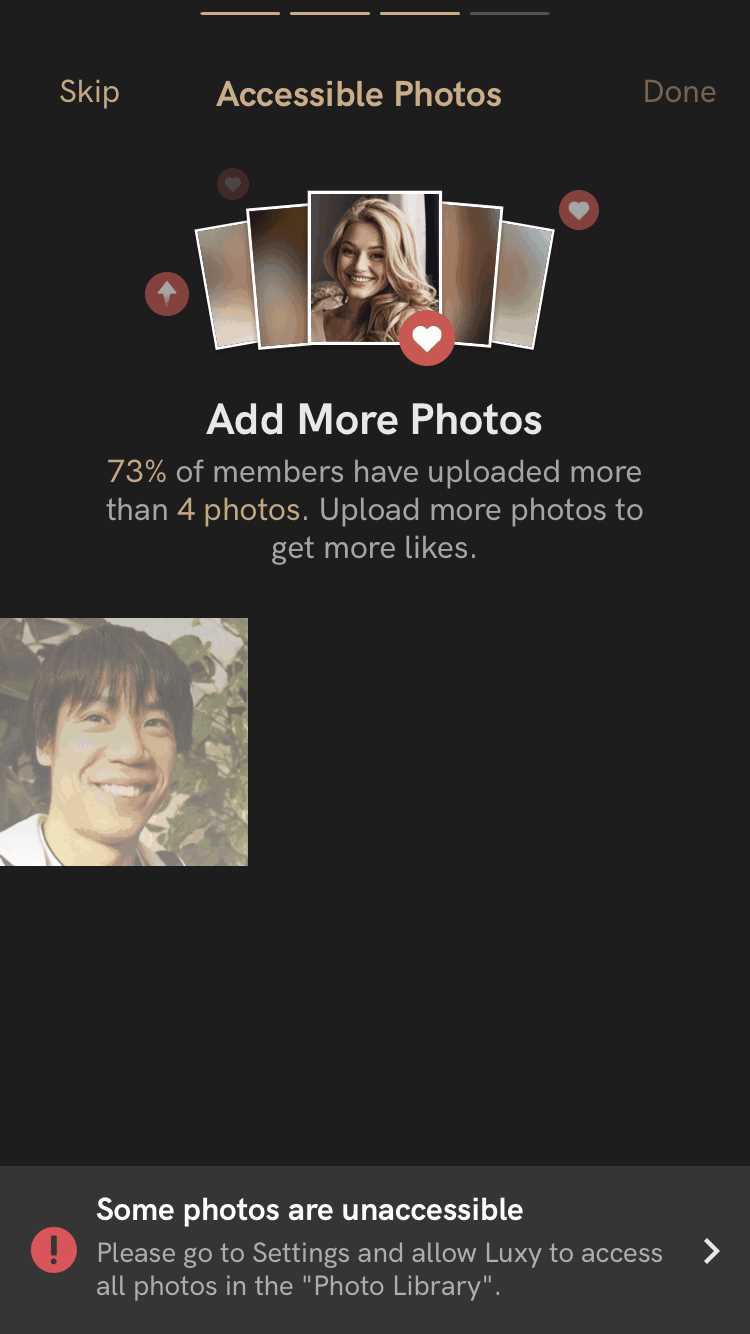The height and width of the screenshot is (1334, 750).
Task: Tap Done to finish photo selection
Action: (x=679, y=92)
